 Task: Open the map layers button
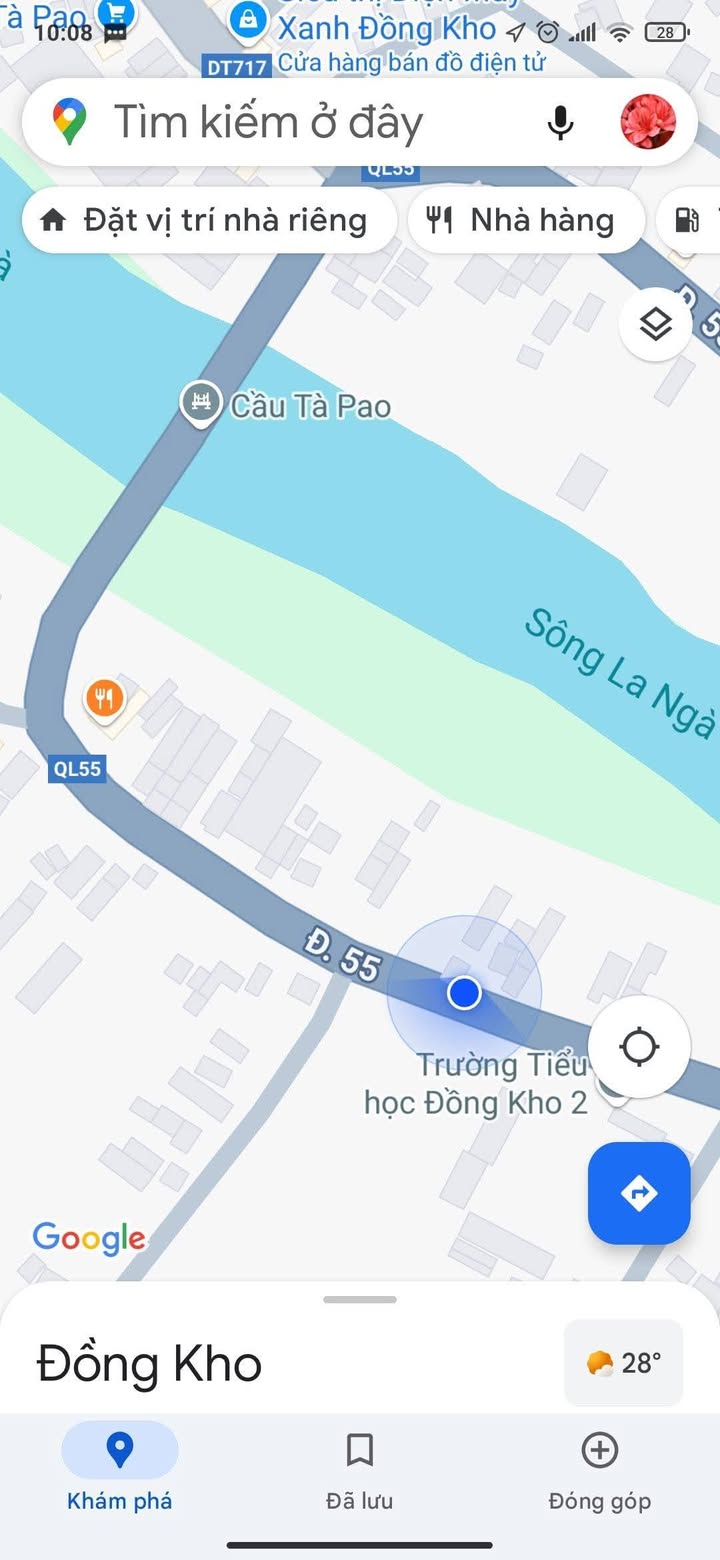(655, 324)
